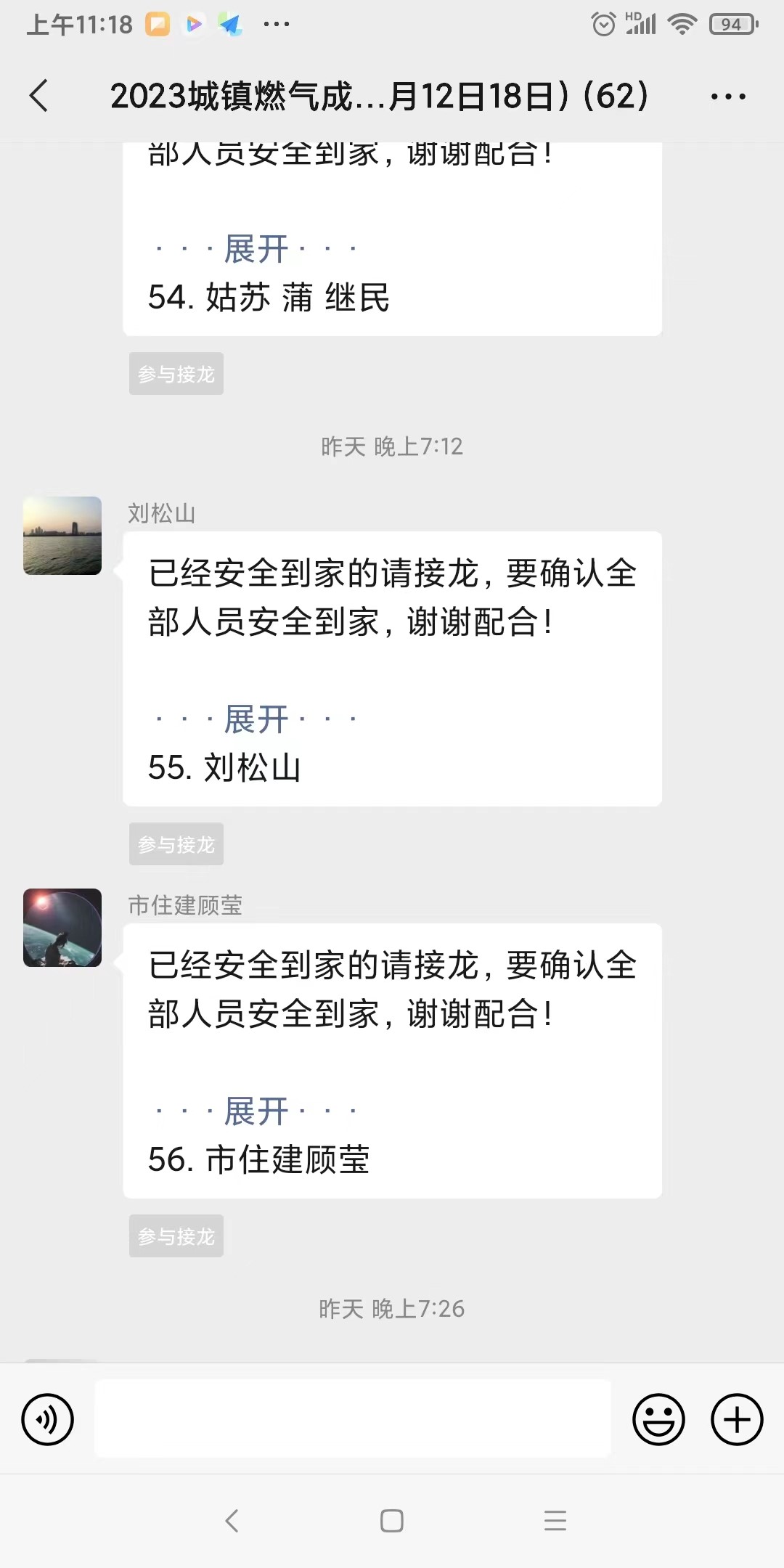Open 市住建顾莹's profile avatar
784x1568 pixels.
coord(62,928)
